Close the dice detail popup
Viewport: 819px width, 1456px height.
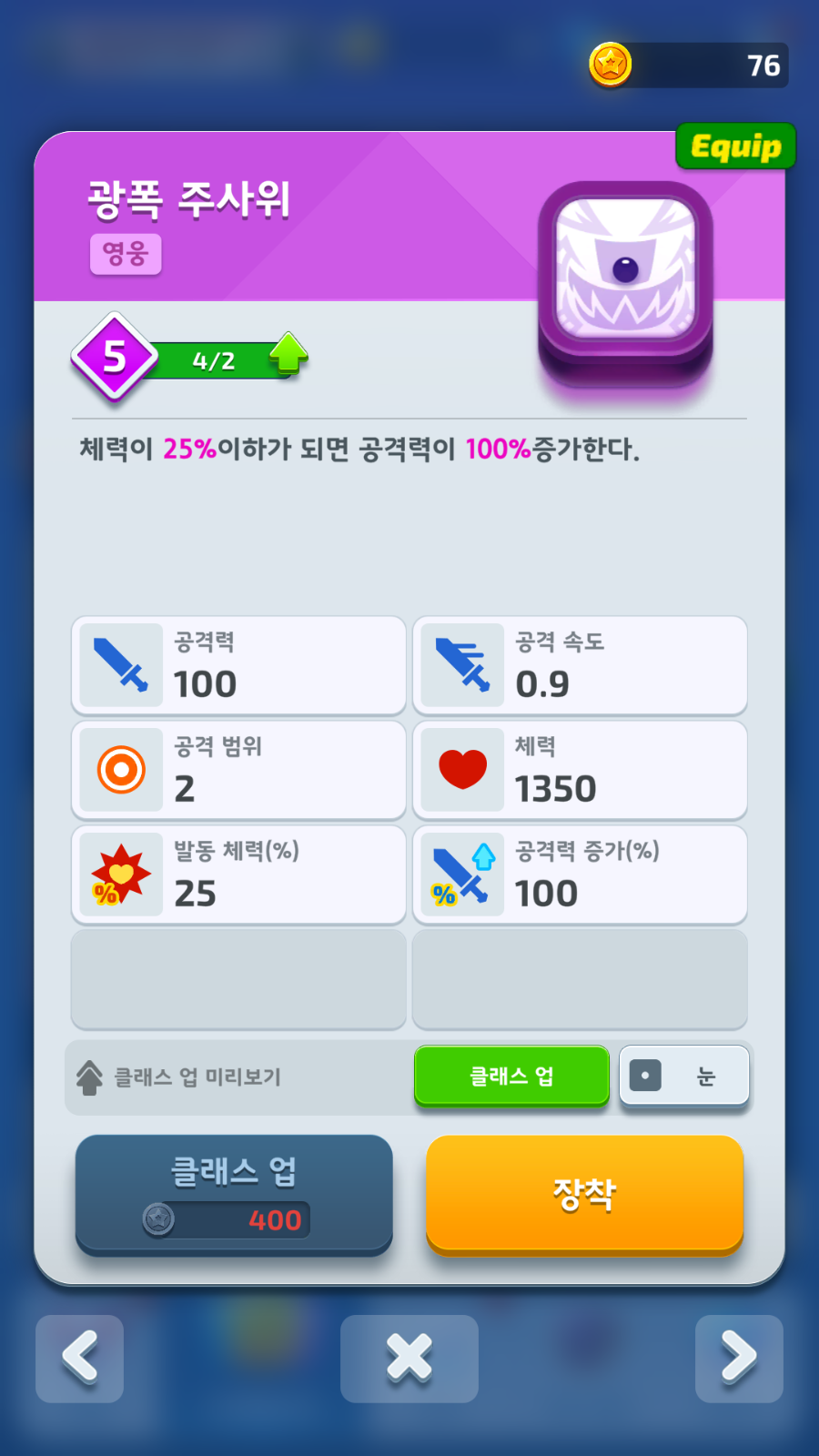(x=409, y=1358)
